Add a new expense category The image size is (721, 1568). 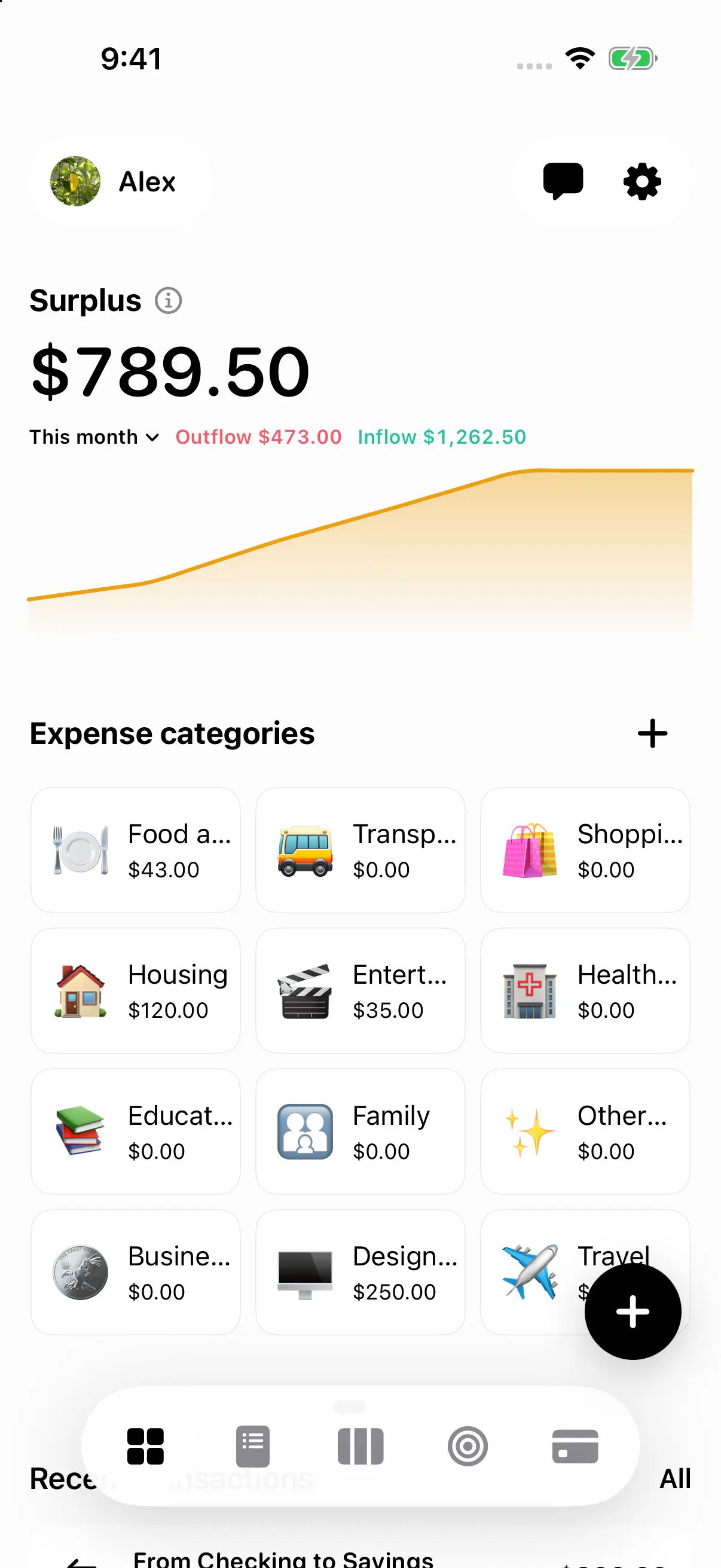(x=652, y=733)
